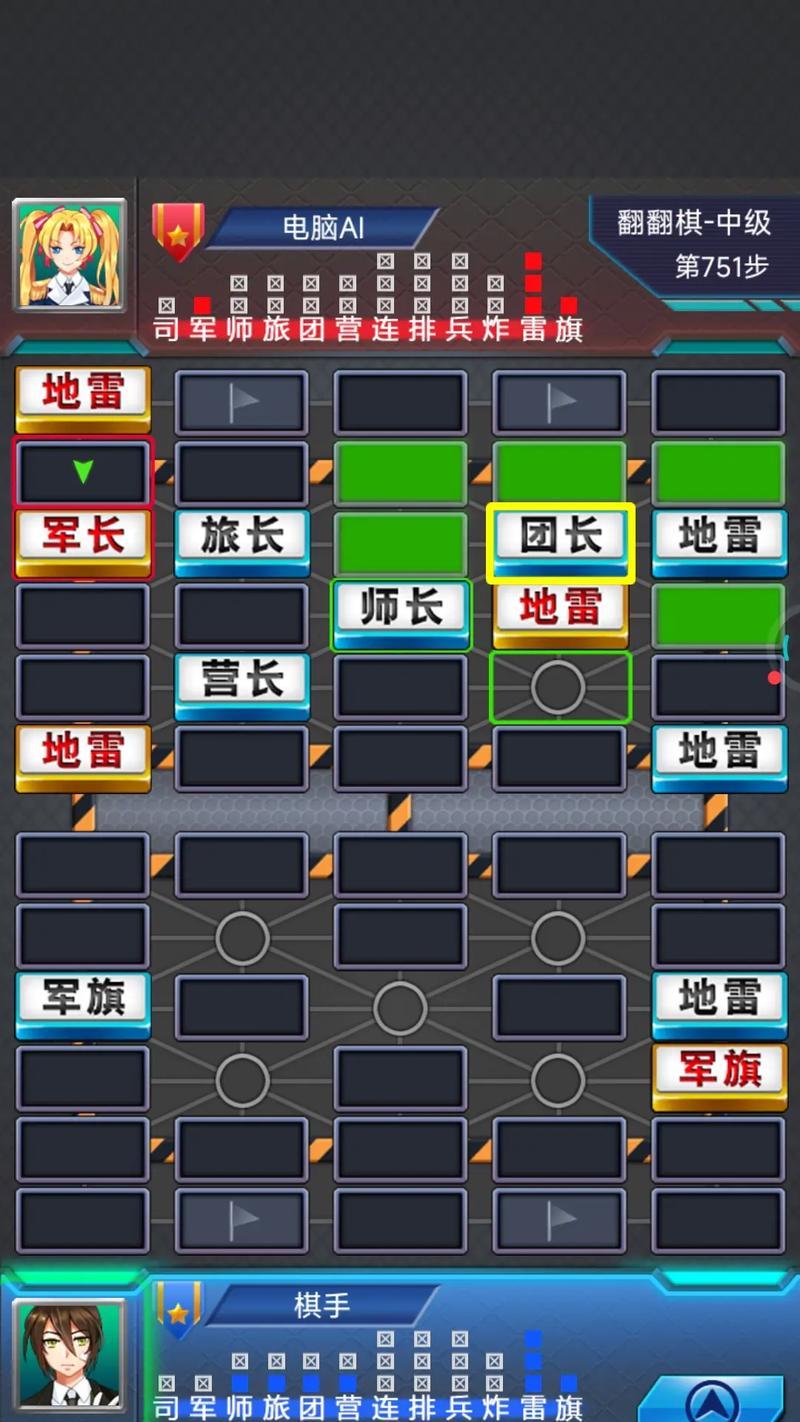Tap the blue 营长 piece

(x=242, y=682)
